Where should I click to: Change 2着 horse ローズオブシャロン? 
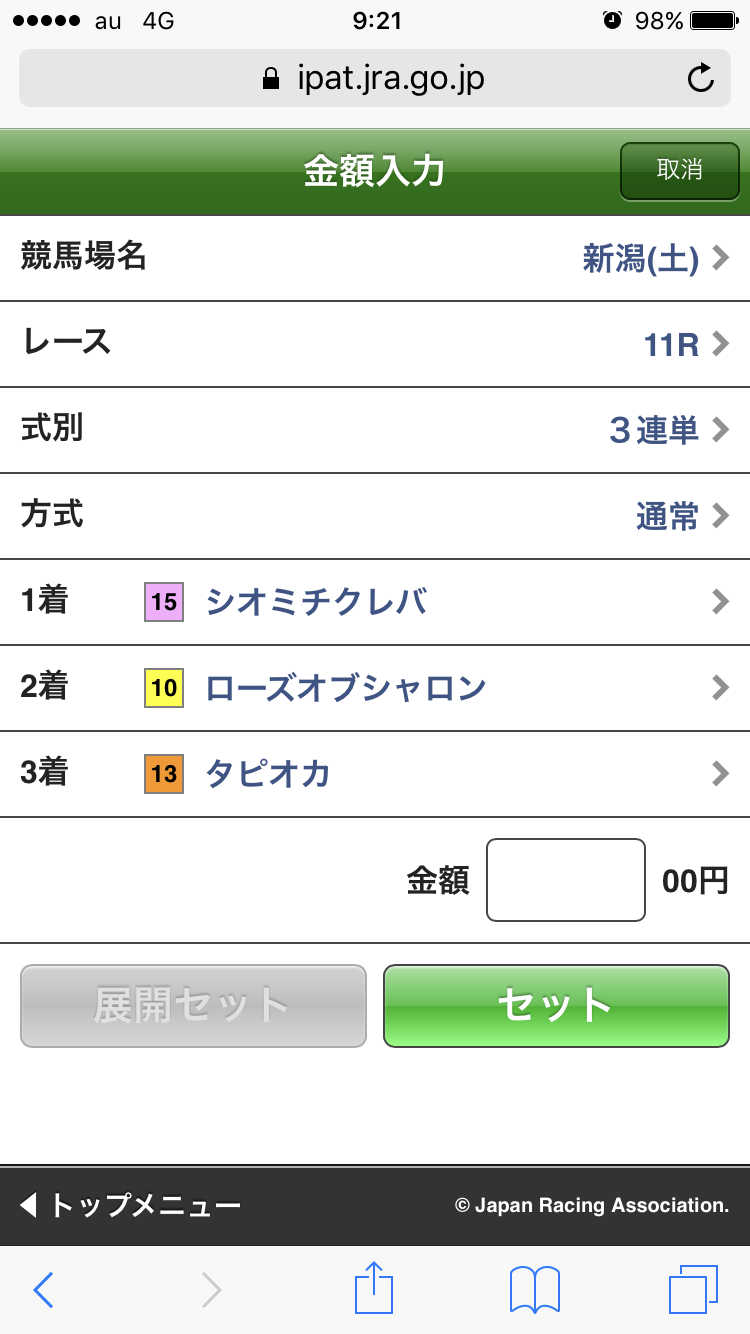coord(375,688)
